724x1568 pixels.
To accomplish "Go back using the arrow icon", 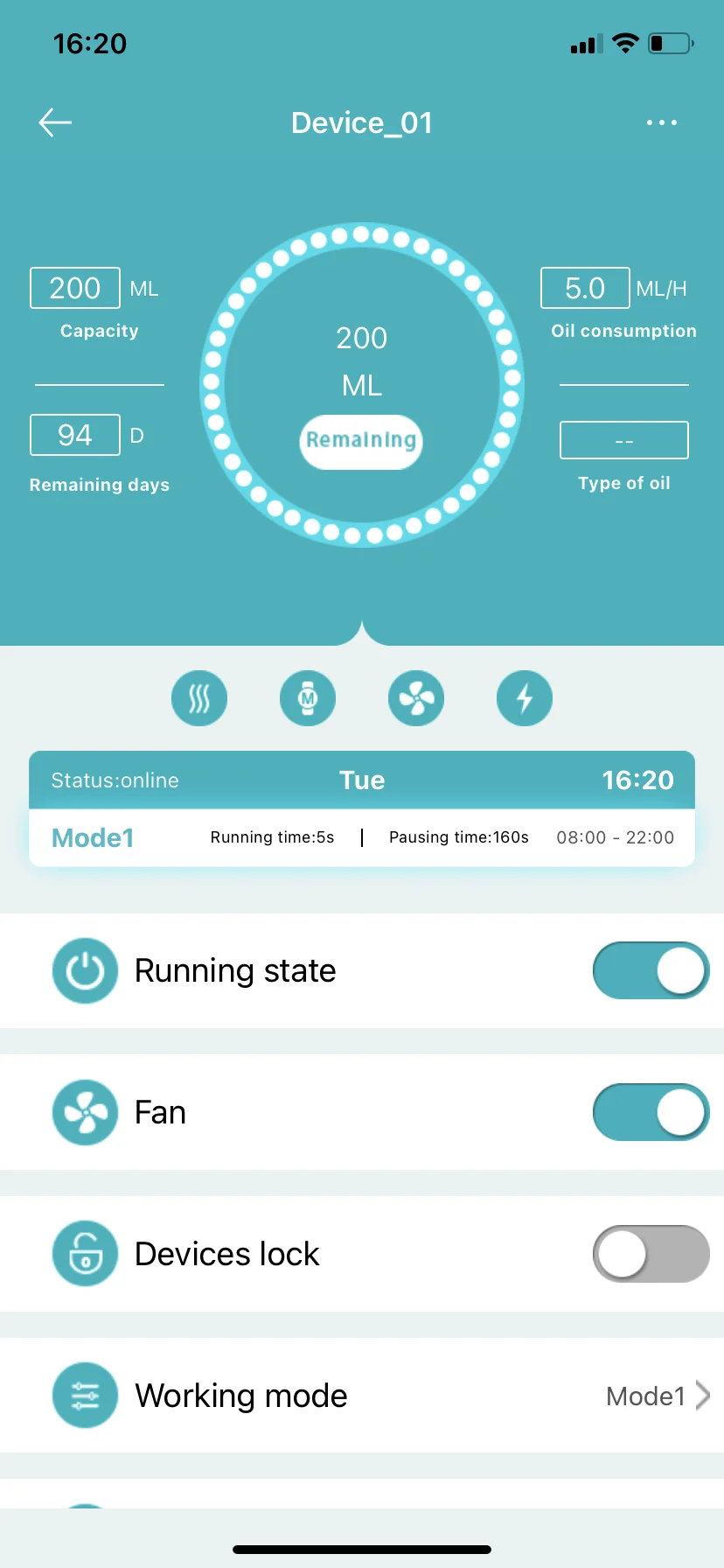I will pyautogui.click(x=55, y=122).
